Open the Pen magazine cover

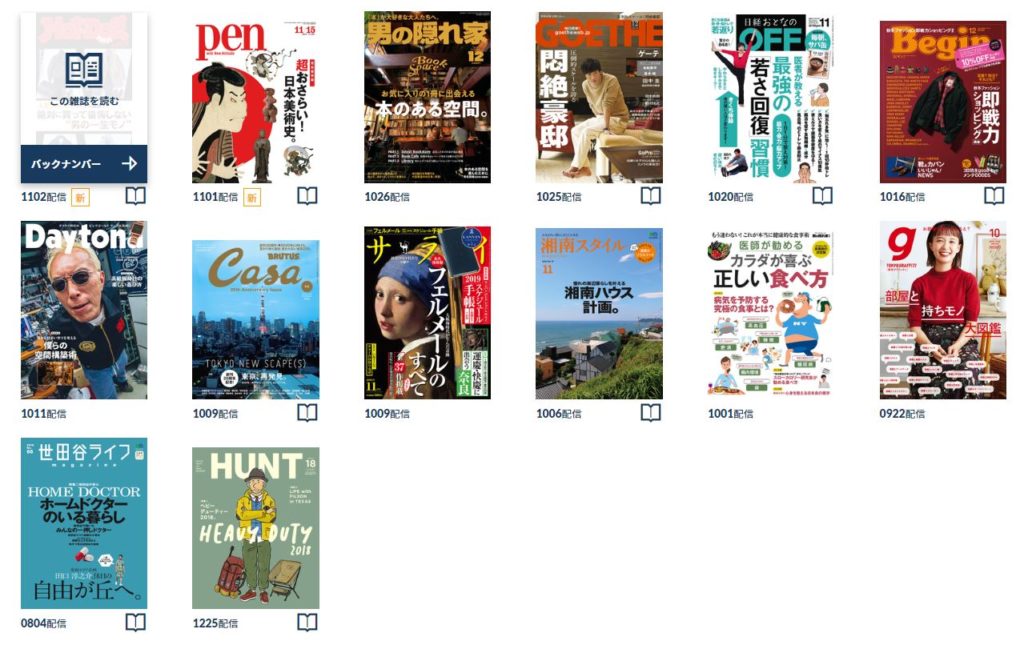pos(255,98)
